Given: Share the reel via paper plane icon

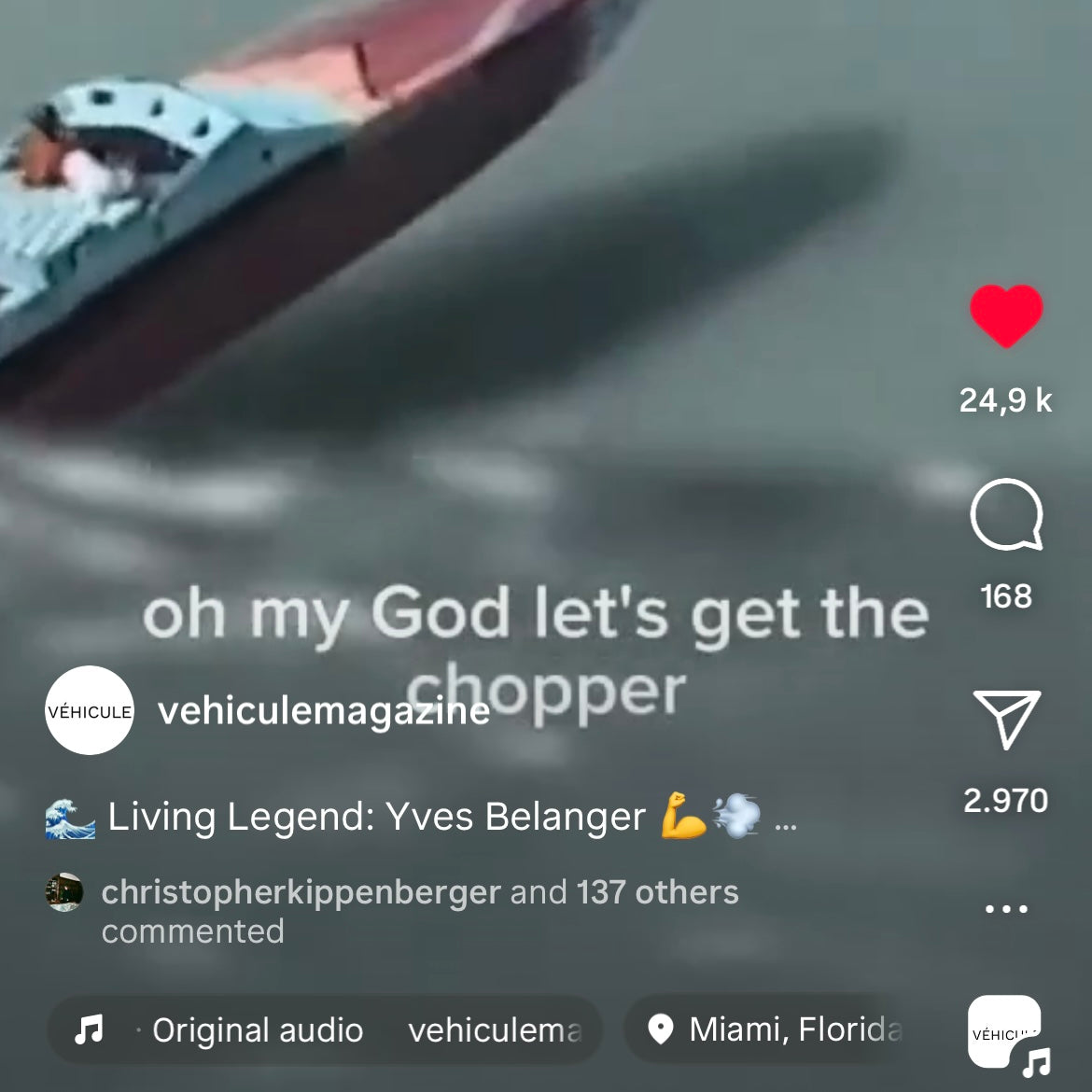Looking at the screenshot, I should pyautogui.click(x=1005, y=719).
